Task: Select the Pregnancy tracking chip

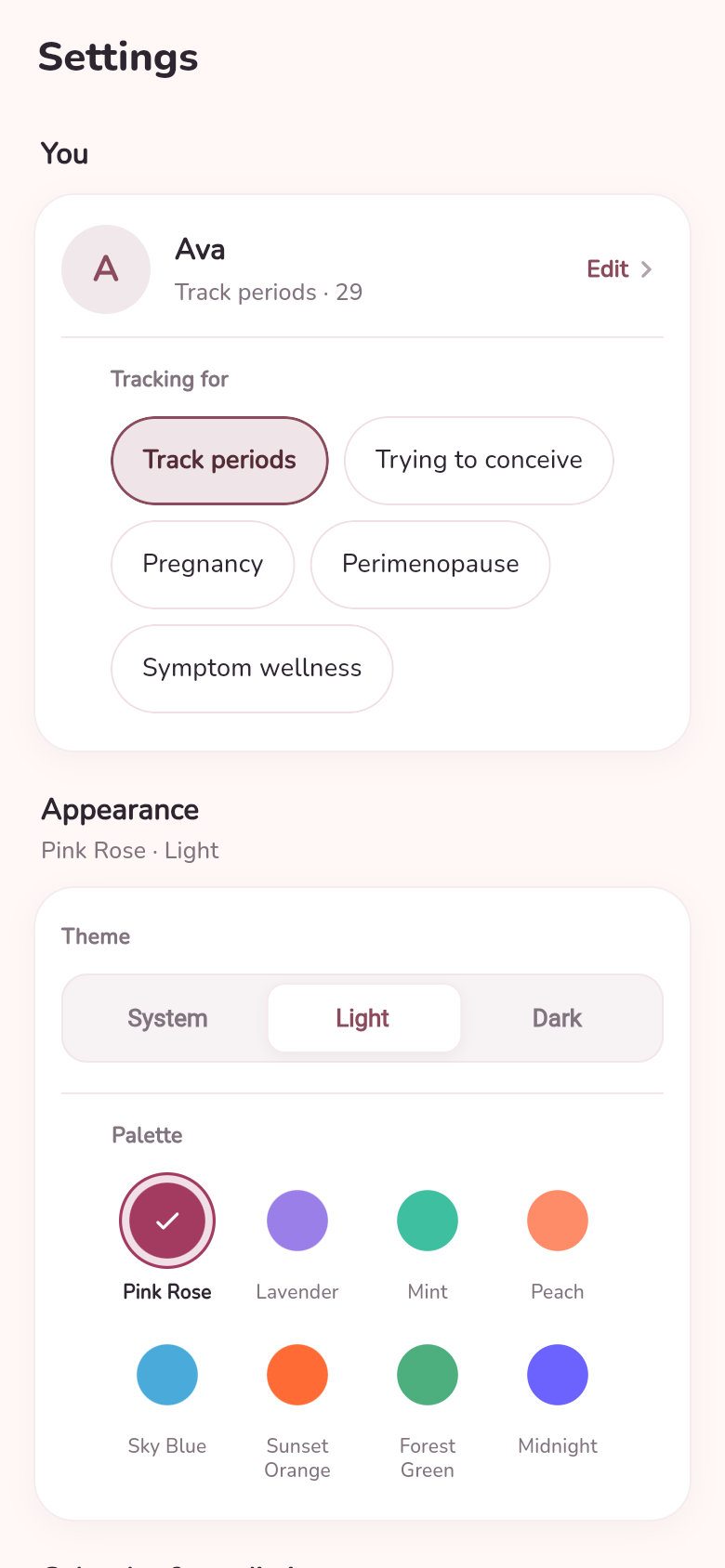Action: coord(203,565)
